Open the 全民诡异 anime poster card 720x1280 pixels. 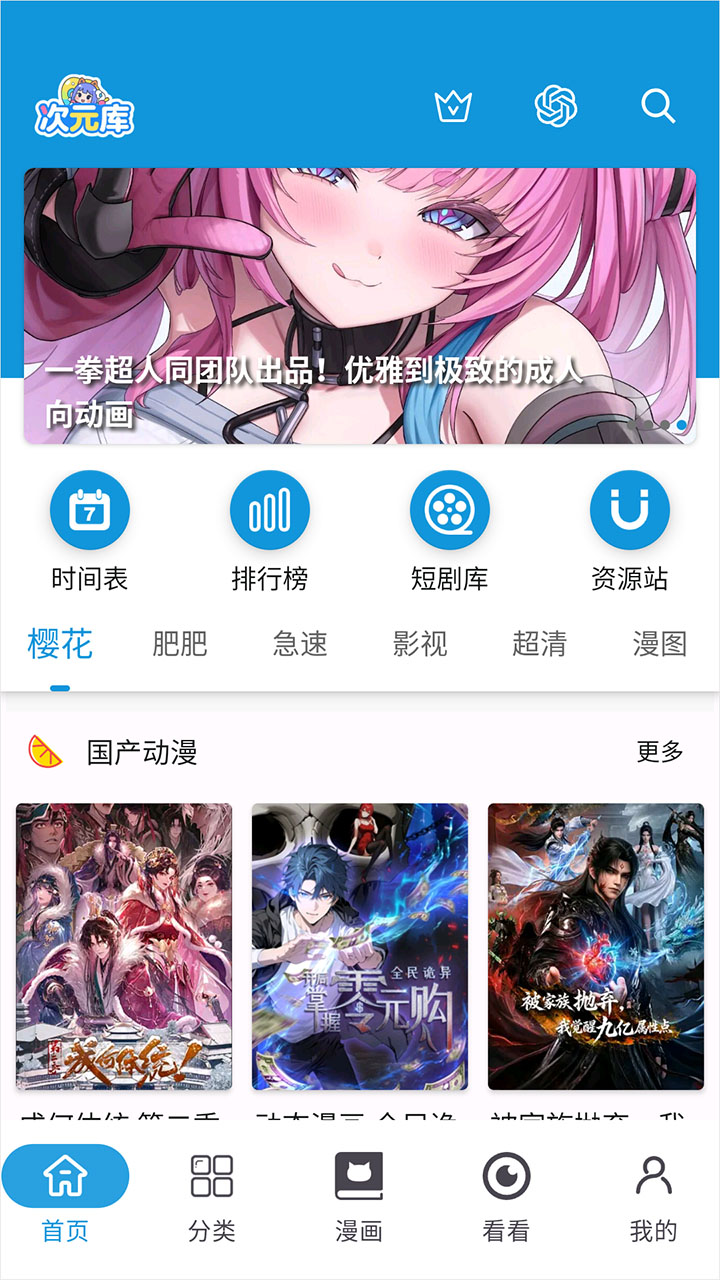point(360,946)
